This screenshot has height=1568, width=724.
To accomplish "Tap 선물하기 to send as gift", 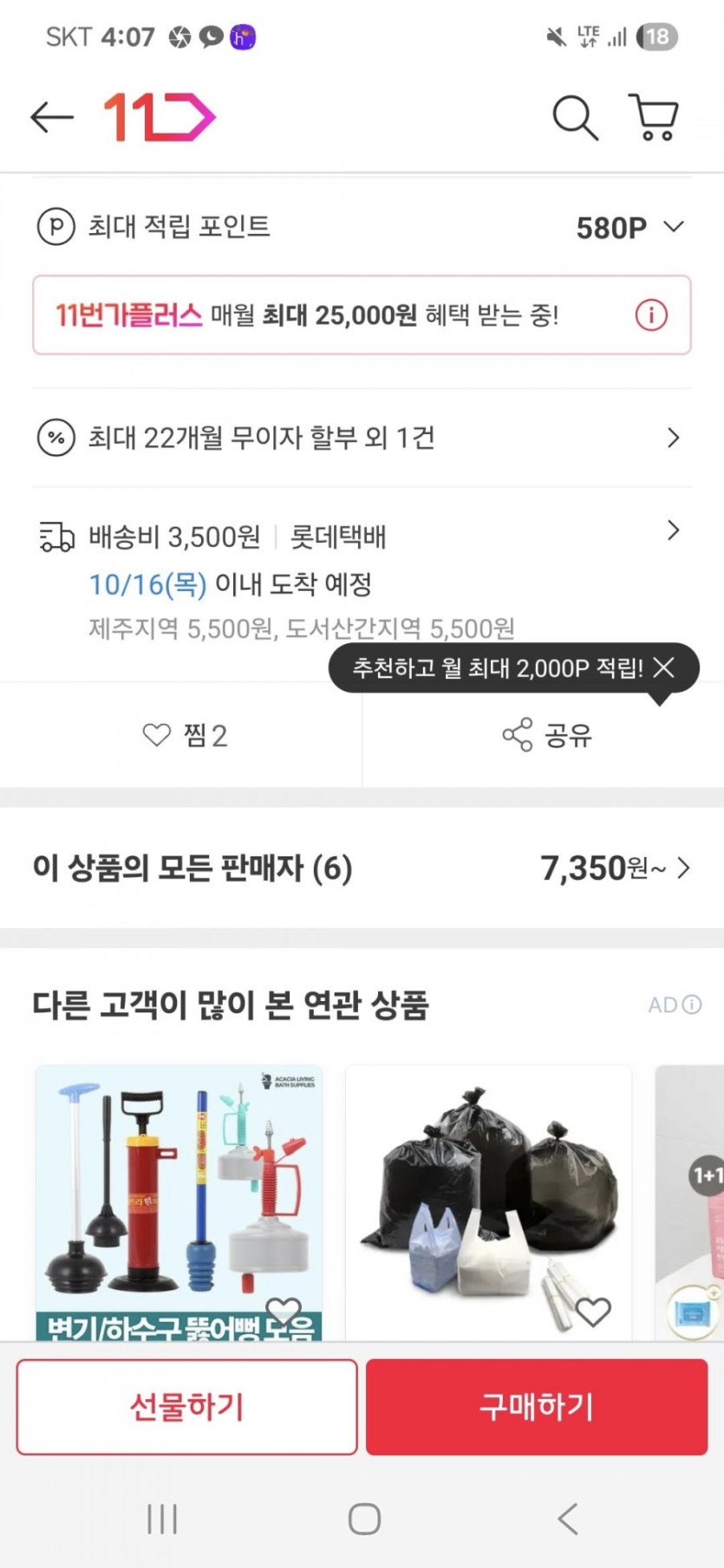I will 186,1407.
